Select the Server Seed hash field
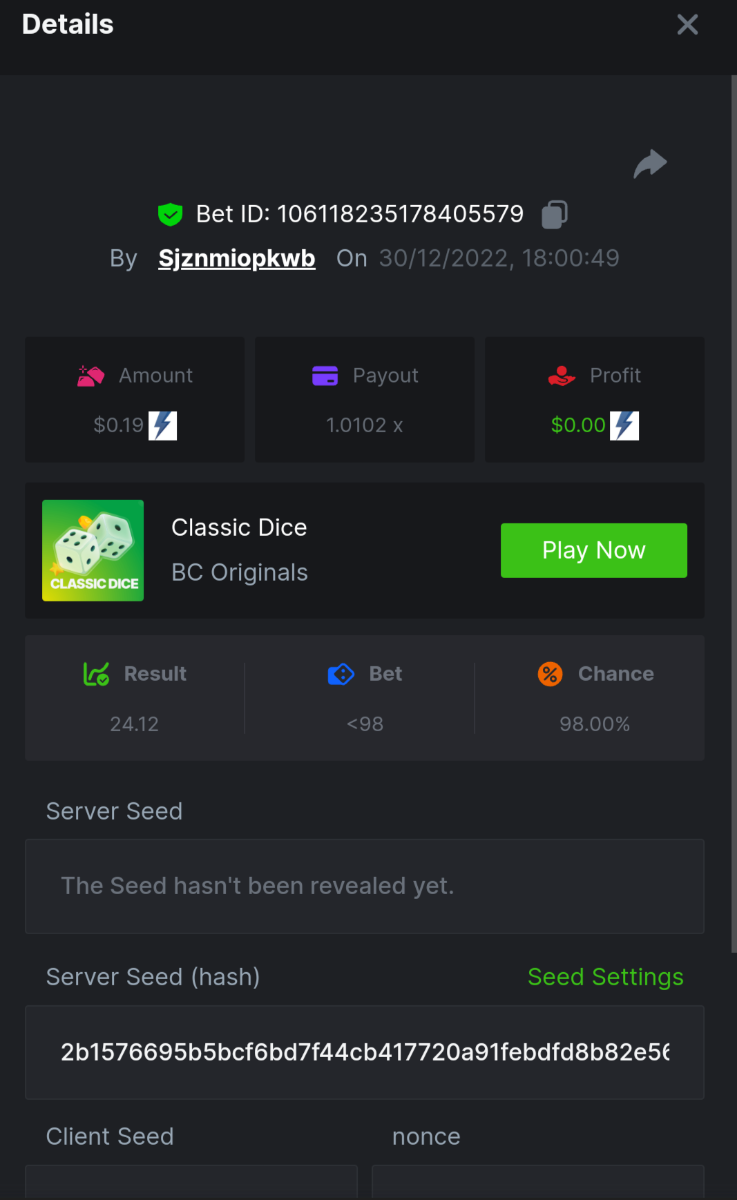The image size is (737, 1200). pos(364,1052)
